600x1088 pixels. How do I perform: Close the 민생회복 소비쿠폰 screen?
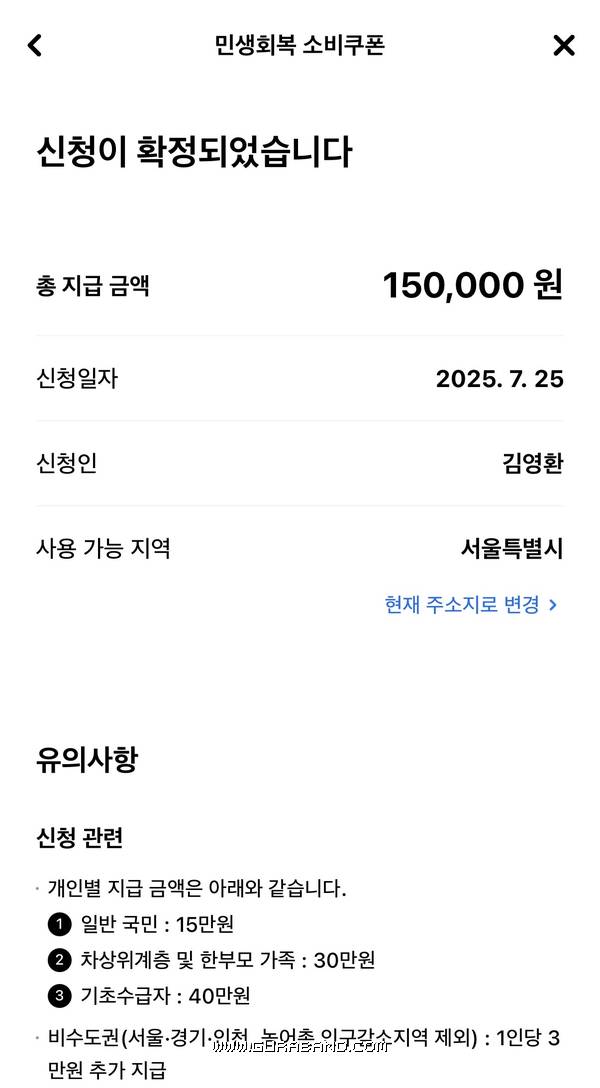(x=564, y=45)
